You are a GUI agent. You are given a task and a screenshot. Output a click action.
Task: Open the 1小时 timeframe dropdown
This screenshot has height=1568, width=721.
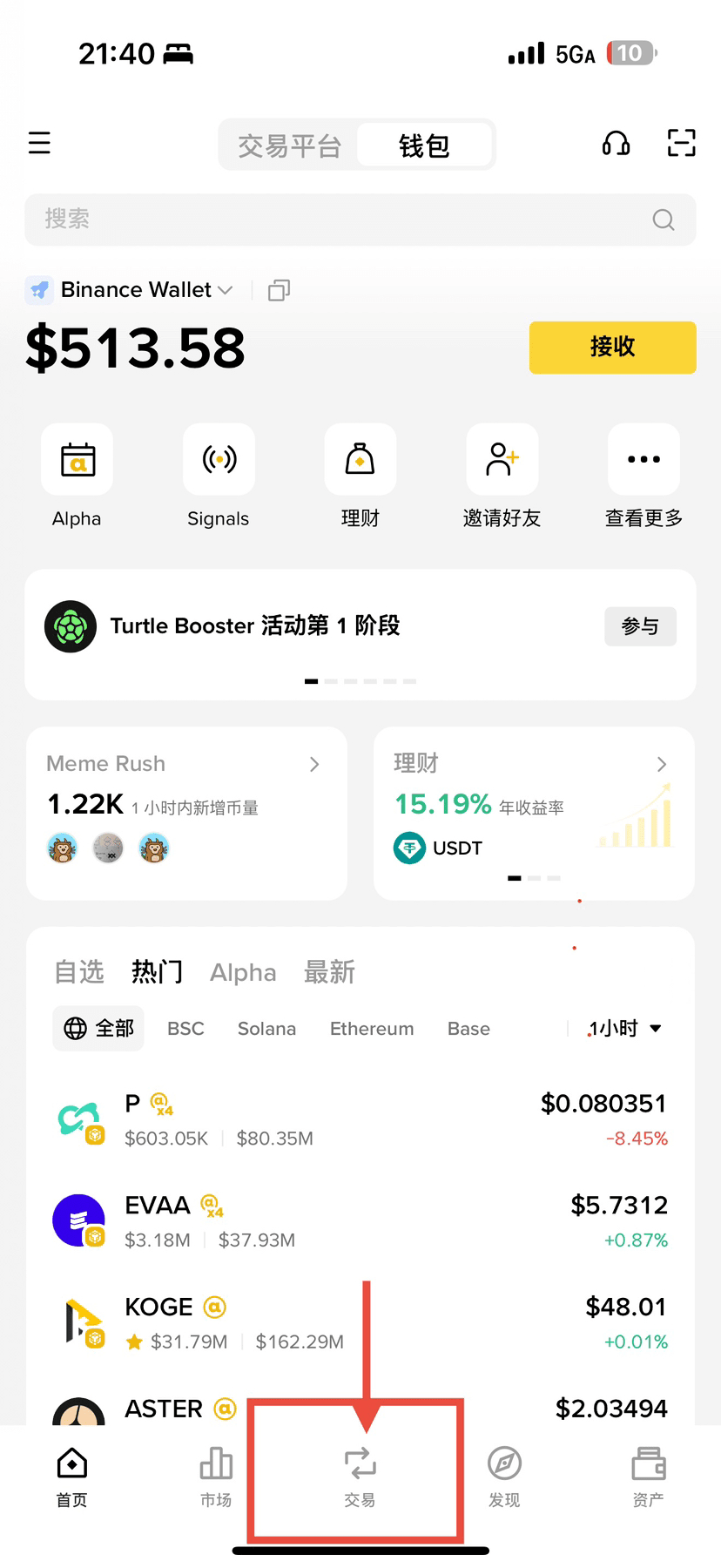click(624, 1029)
